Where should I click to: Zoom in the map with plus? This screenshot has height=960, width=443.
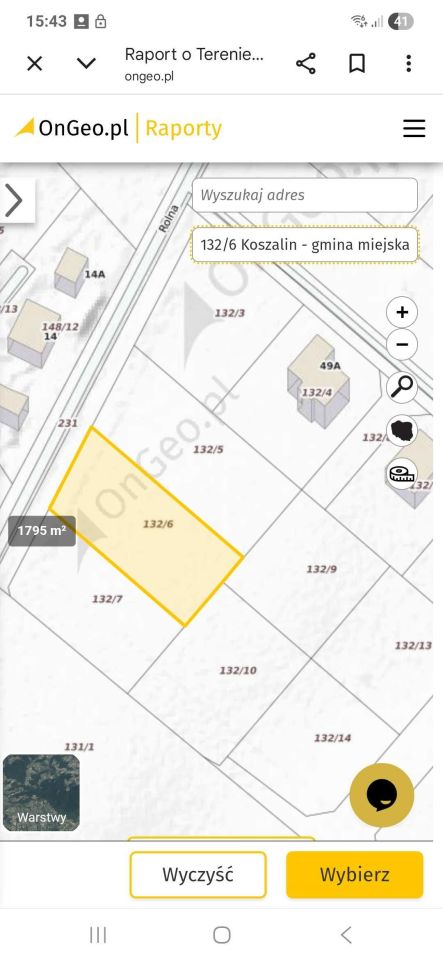click(x=402, y=312)
